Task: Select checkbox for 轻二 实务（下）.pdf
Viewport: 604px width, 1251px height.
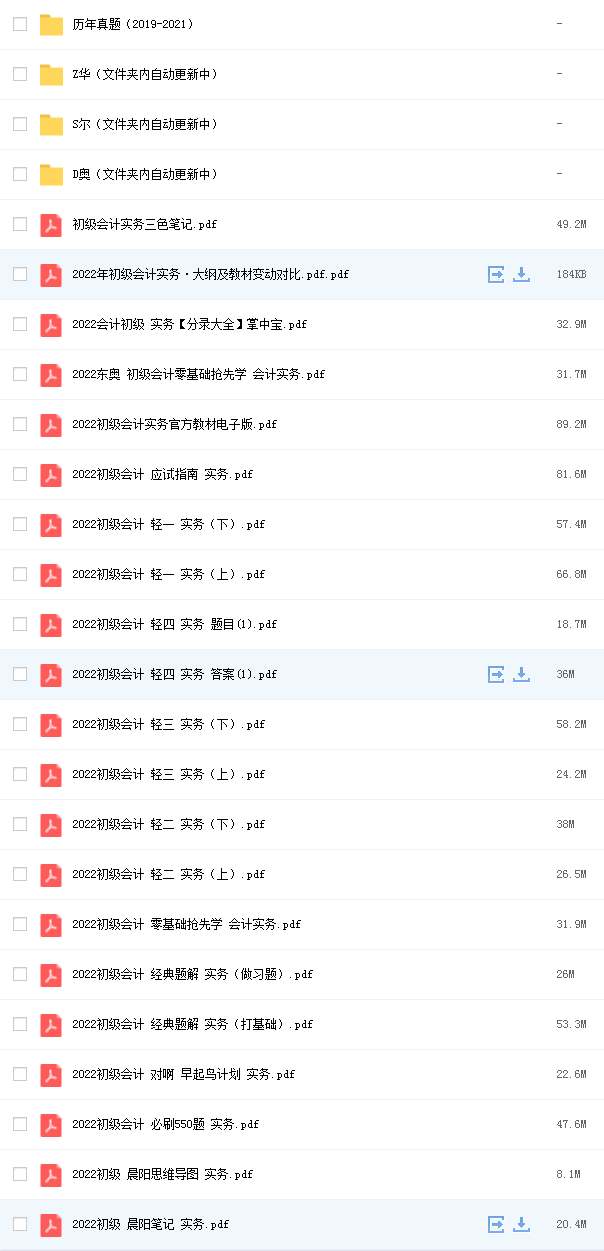Action: 20,824
